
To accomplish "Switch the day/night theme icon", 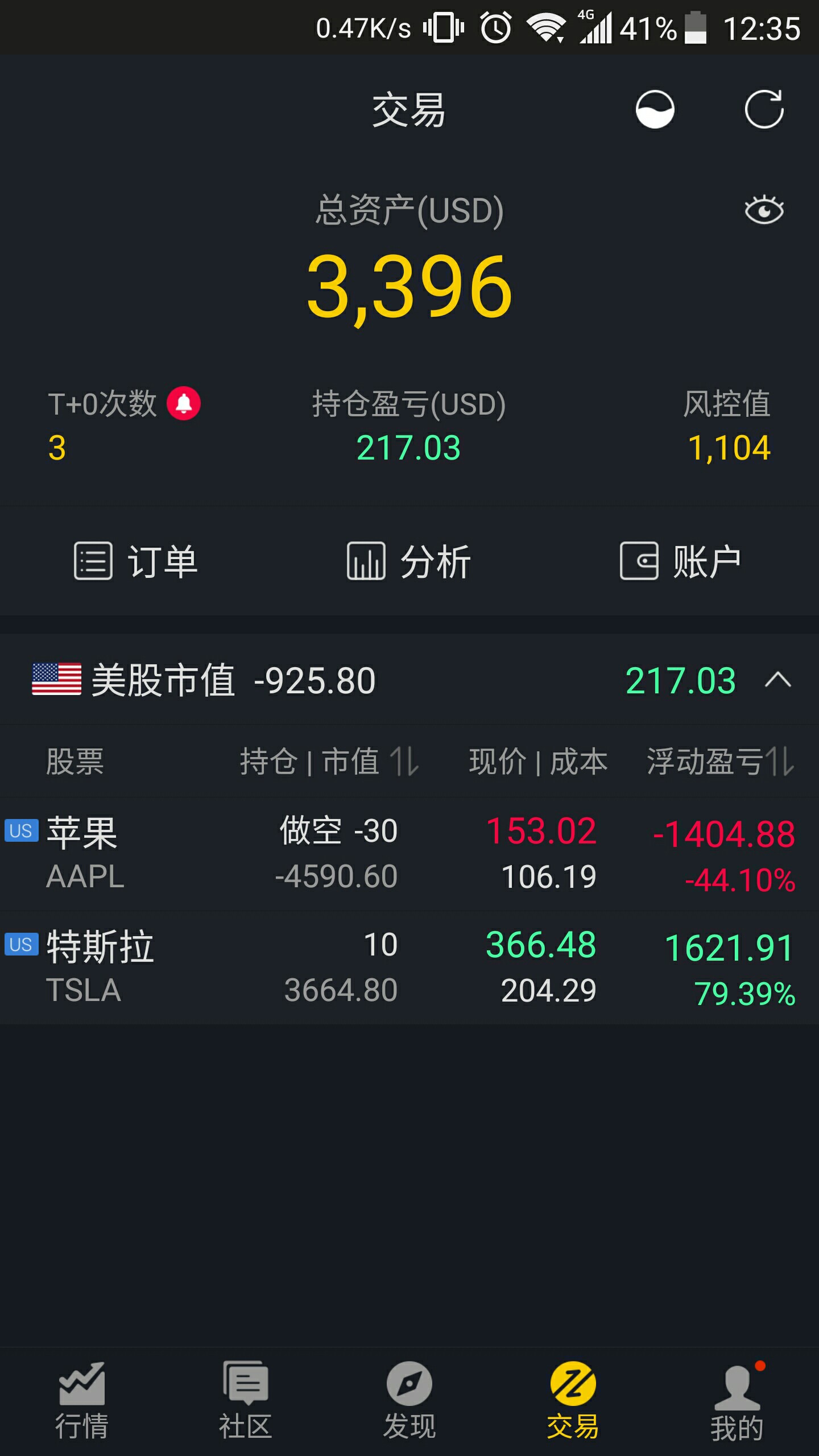I will pos(655,109).
